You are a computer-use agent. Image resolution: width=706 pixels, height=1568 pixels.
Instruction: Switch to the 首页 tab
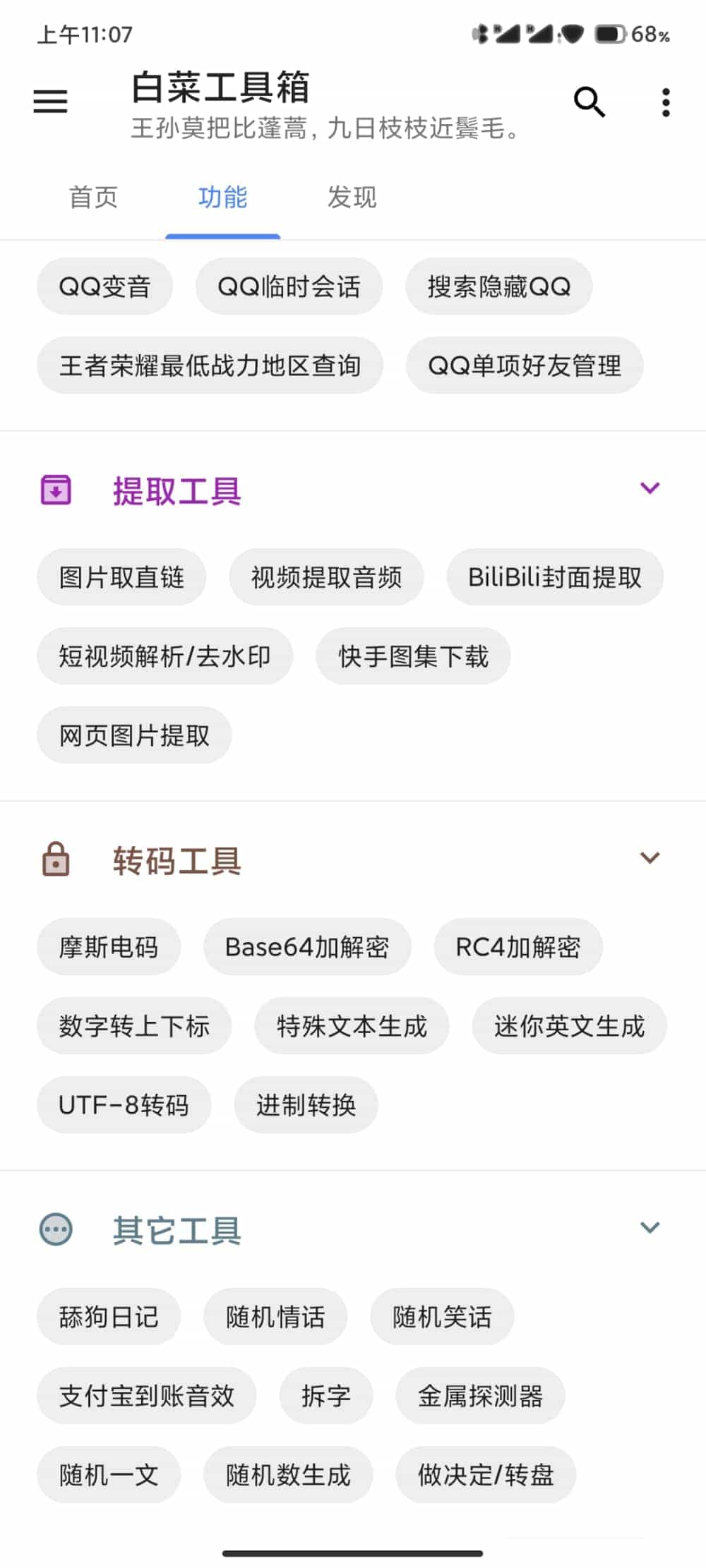tap(93, 198)
